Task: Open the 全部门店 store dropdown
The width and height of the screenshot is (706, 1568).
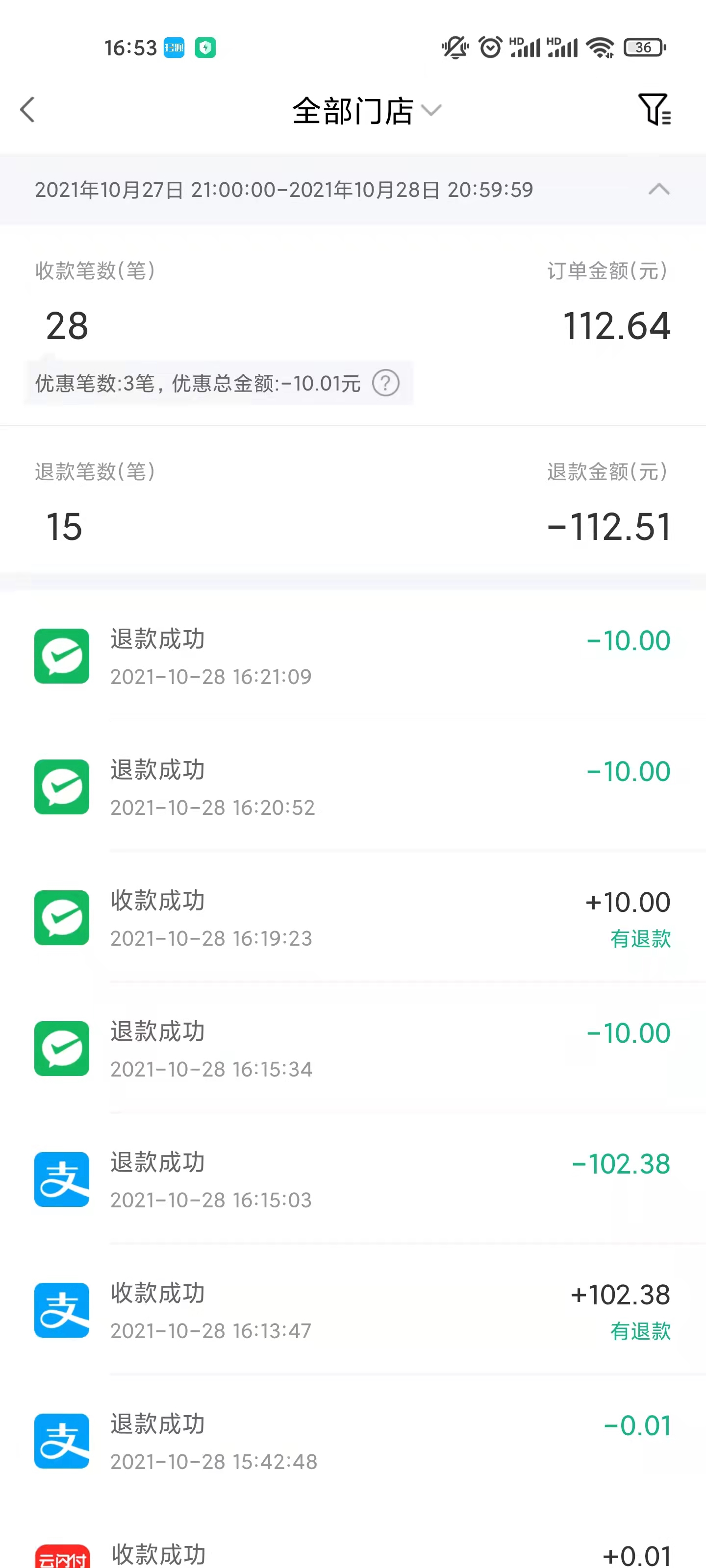Action: click(366, 111)
